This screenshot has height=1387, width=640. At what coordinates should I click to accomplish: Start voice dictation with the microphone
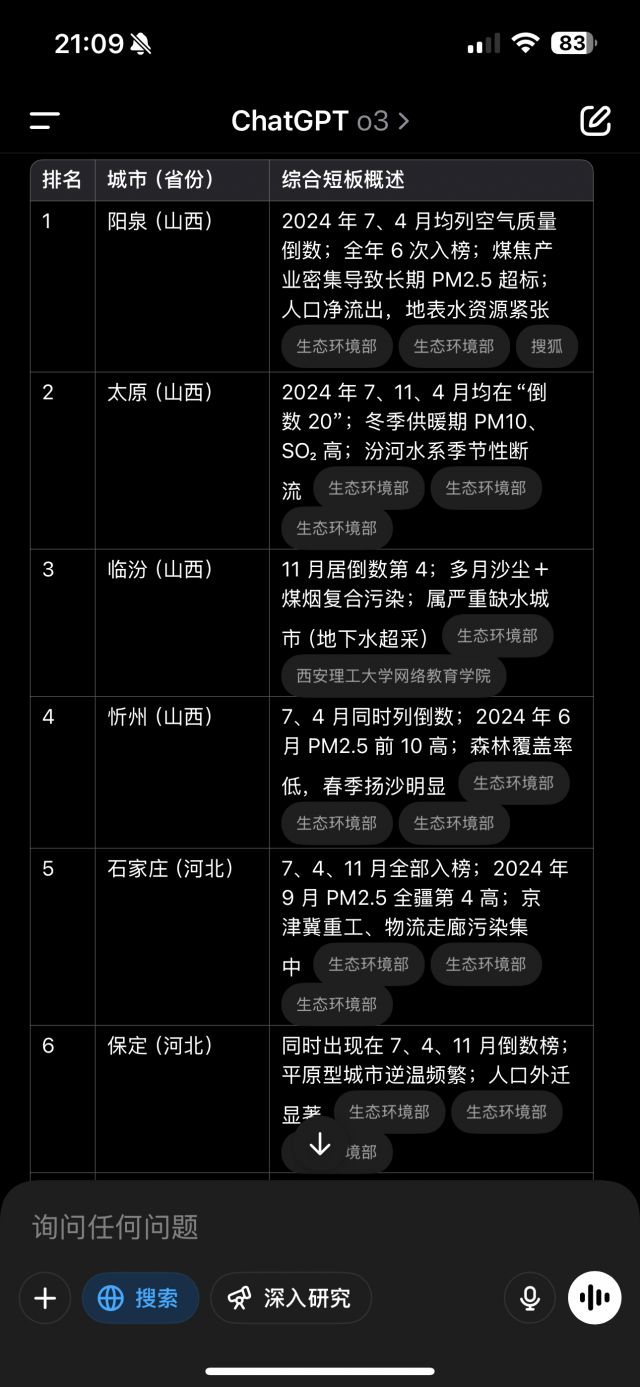tap(530, 1298)
